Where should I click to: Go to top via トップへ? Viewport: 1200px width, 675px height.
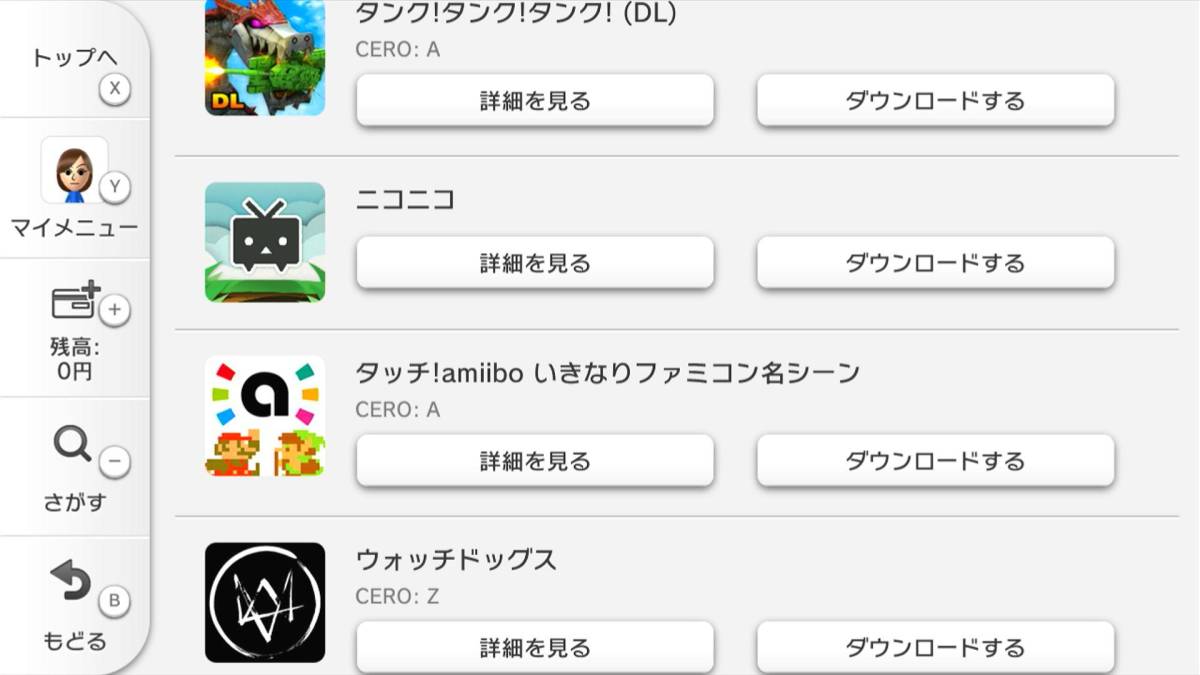click(74, 62)
